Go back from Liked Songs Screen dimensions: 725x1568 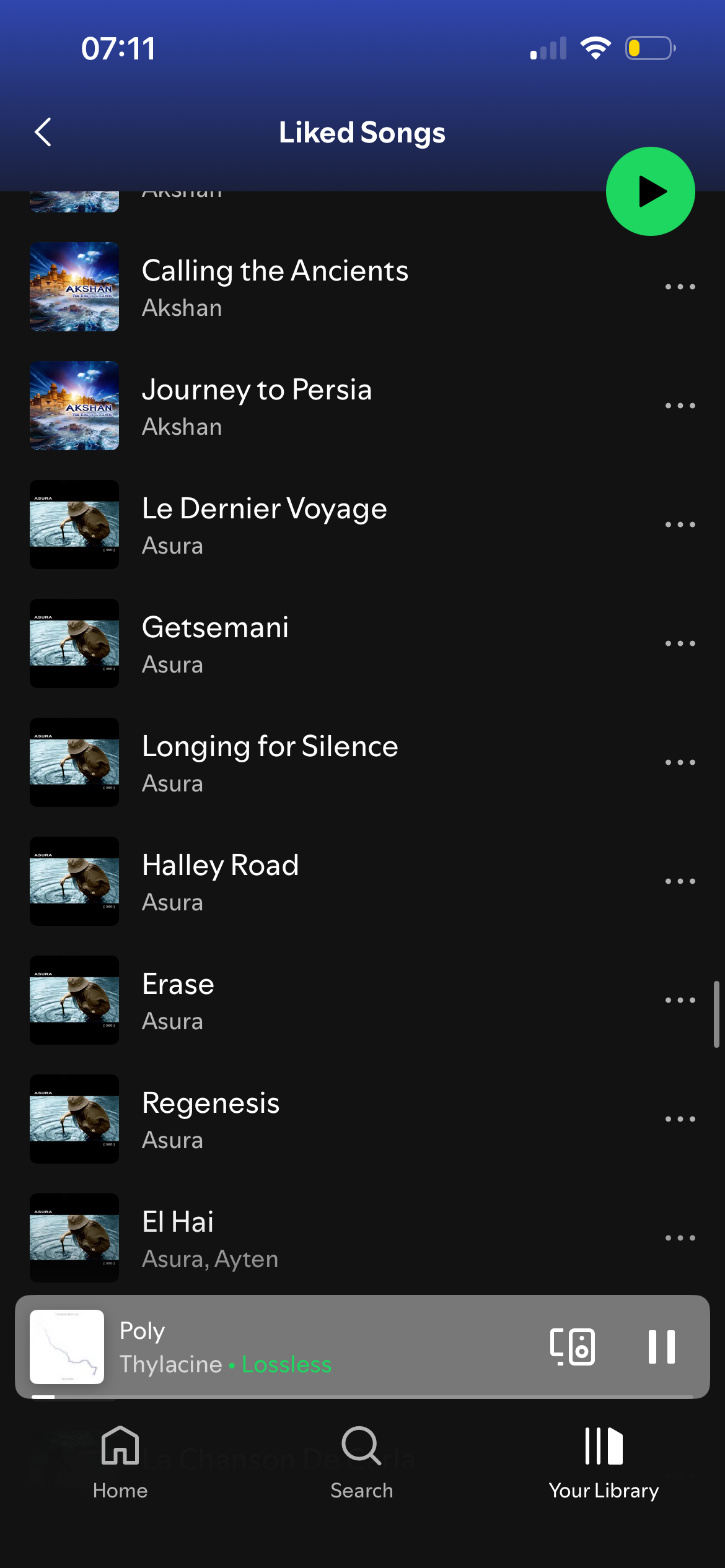click(43, 132)
